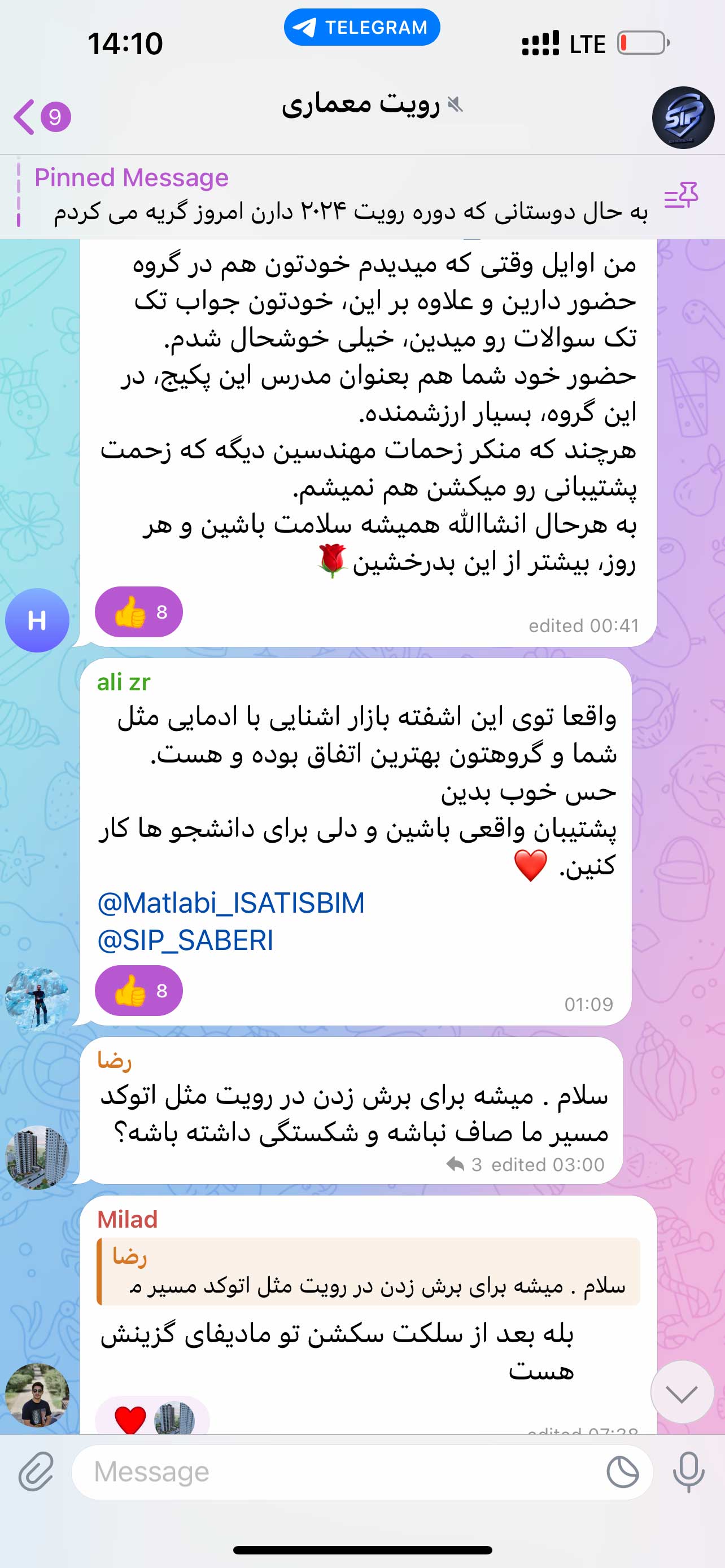
Task: Focus the Message text field
Action: pyautogui.click(x=341, y=1473)
